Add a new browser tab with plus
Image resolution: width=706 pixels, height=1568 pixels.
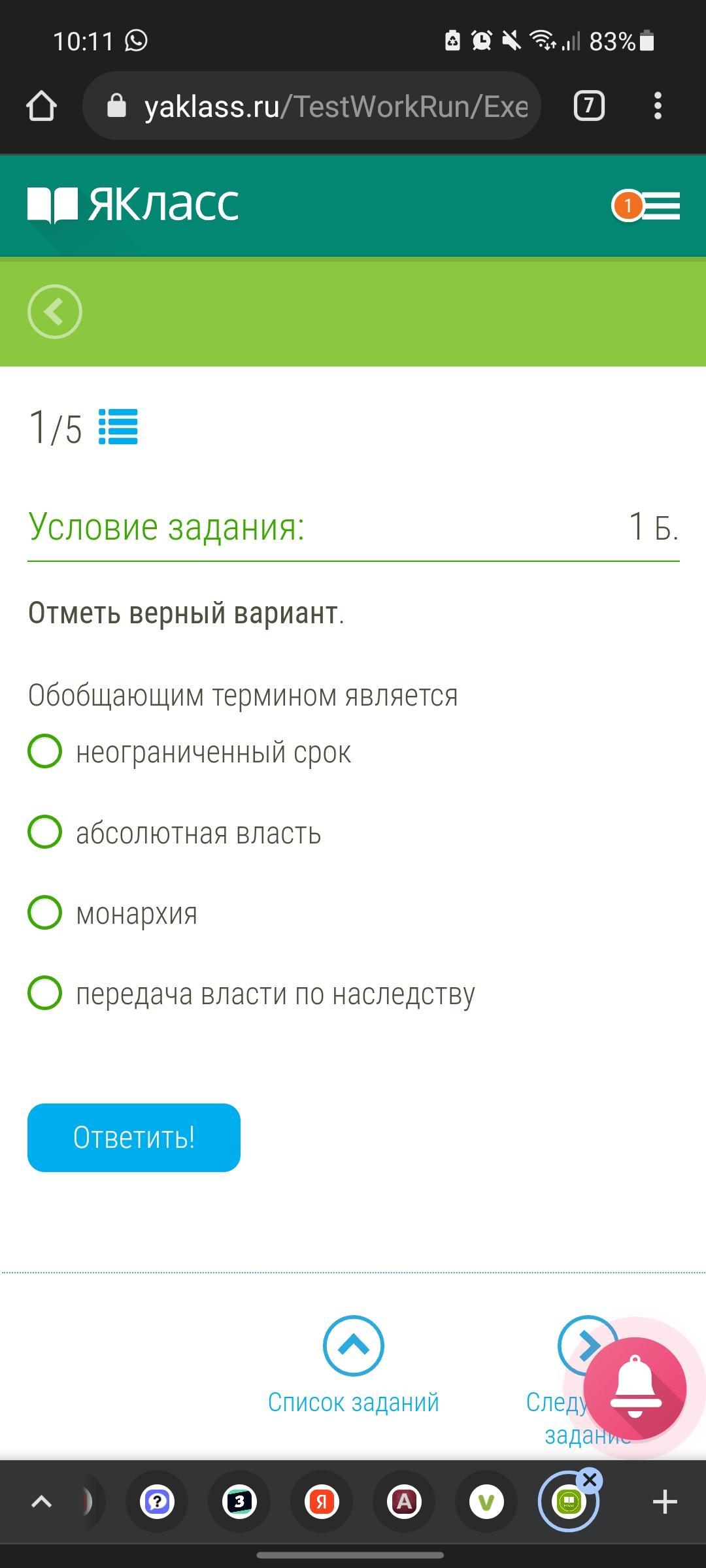point(665,1501)
